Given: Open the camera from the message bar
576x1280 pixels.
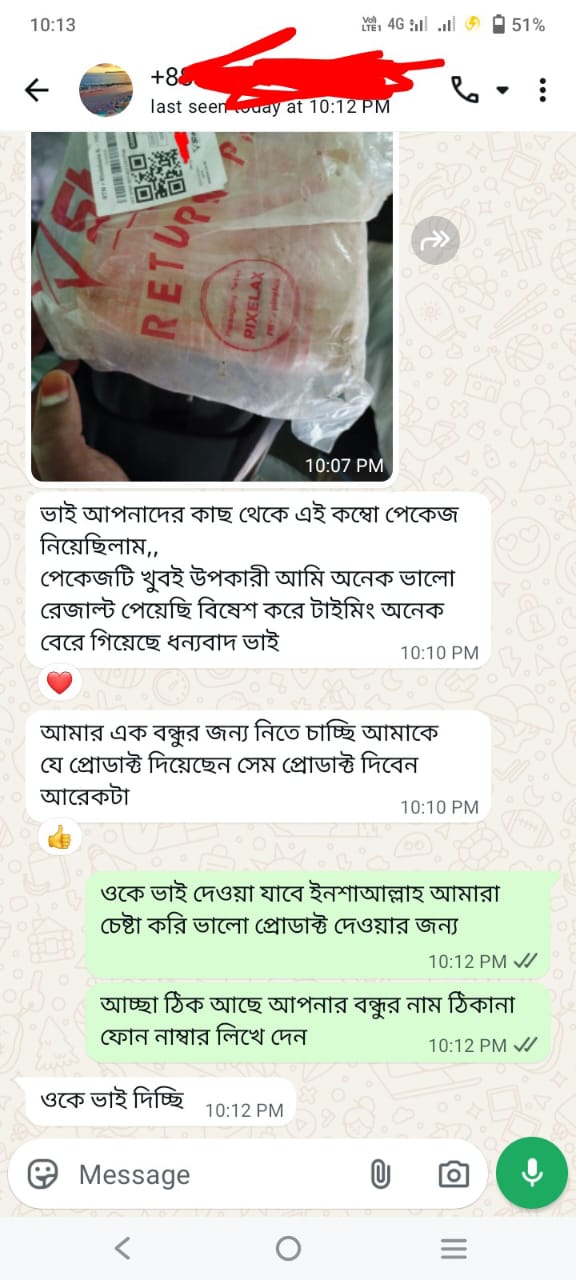Looking at the screenshot, I should point(453,1174).
